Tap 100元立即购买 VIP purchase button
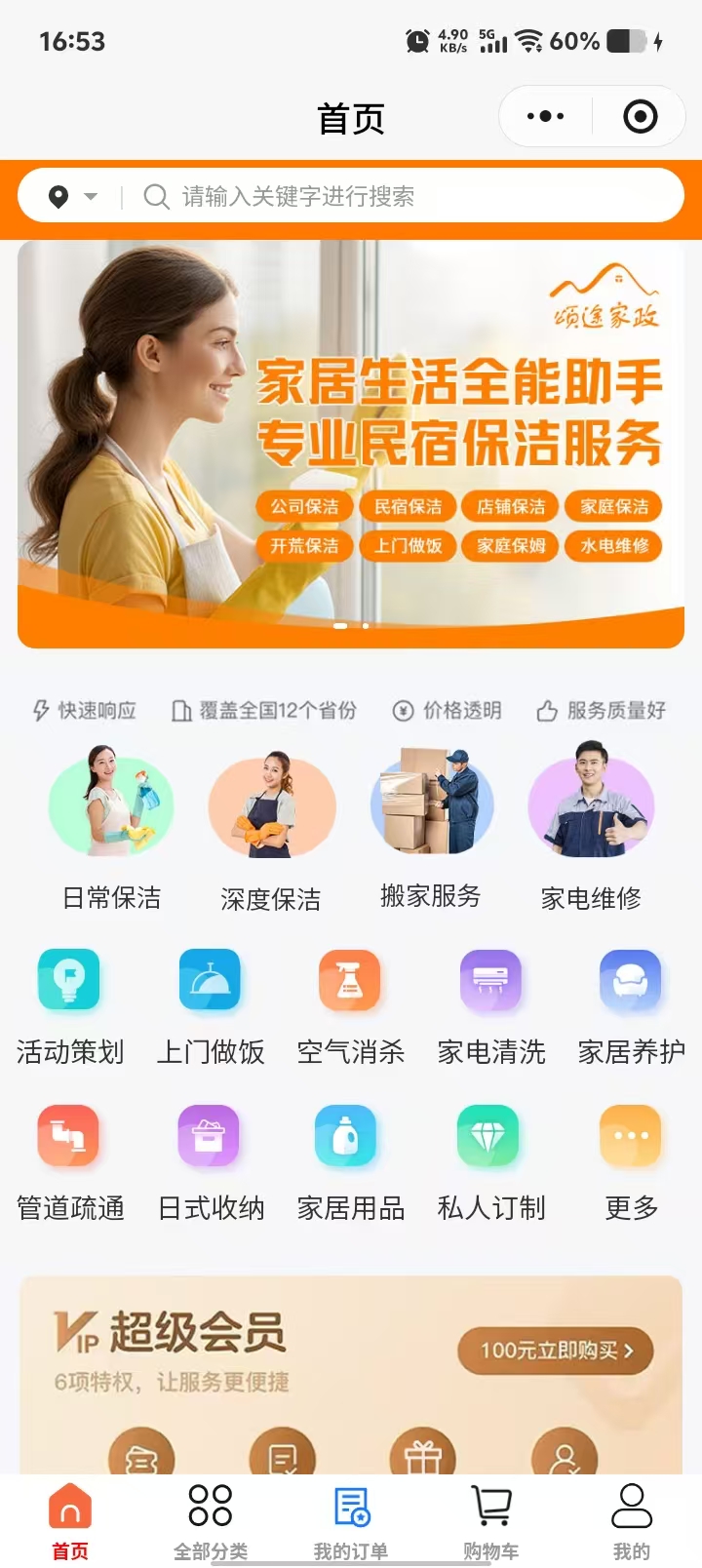702x1568 pixels. (x=556, y=1351)
